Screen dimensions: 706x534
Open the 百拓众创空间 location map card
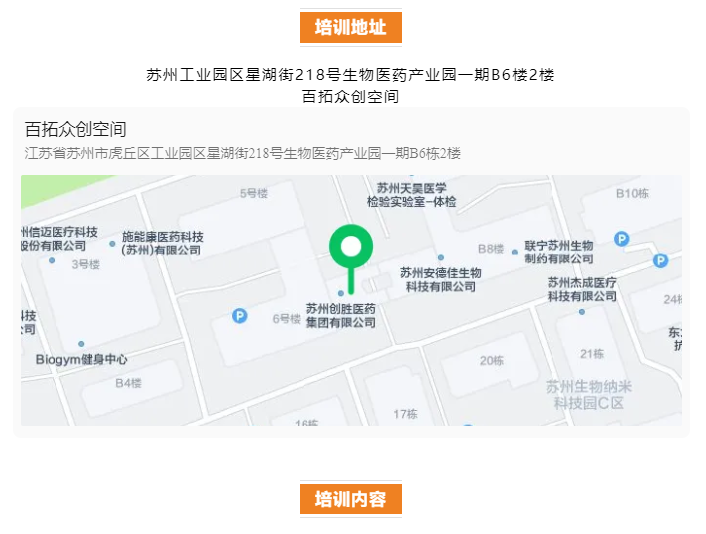tap(350, 270)
